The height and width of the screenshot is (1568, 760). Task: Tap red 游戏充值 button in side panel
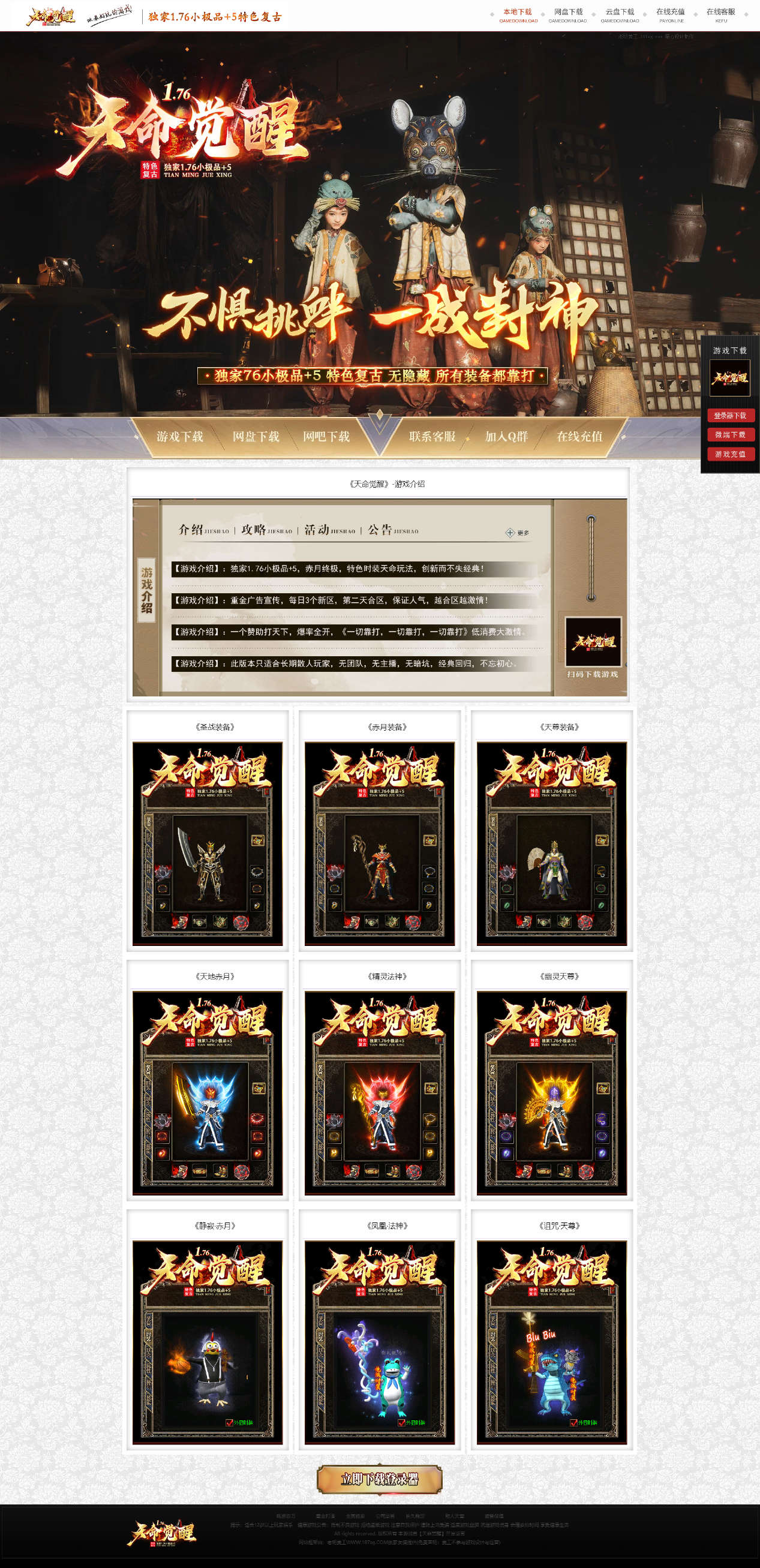pyautogui.click(x=730, y=454)
